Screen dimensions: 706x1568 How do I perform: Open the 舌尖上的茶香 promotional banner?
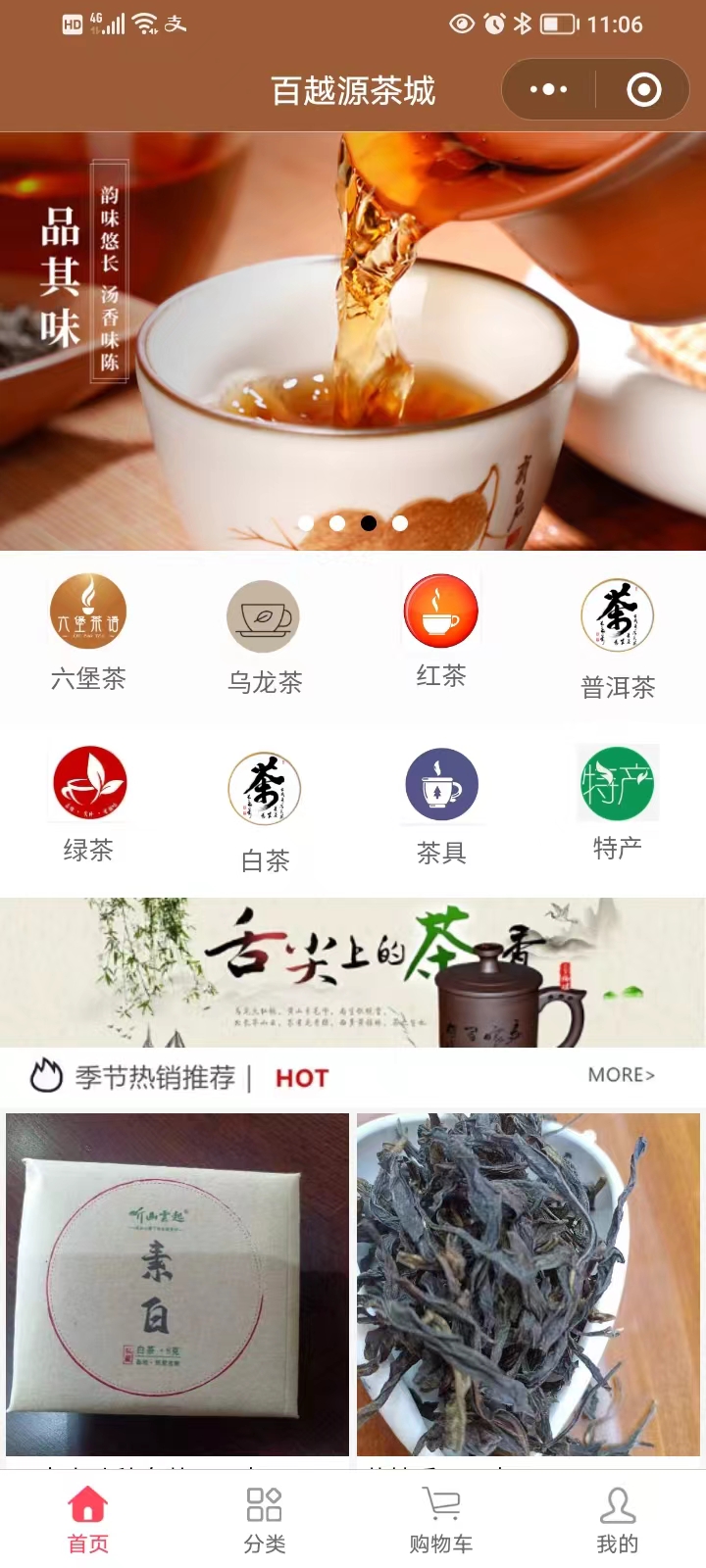pyautogui.click(x=353, y=972)
